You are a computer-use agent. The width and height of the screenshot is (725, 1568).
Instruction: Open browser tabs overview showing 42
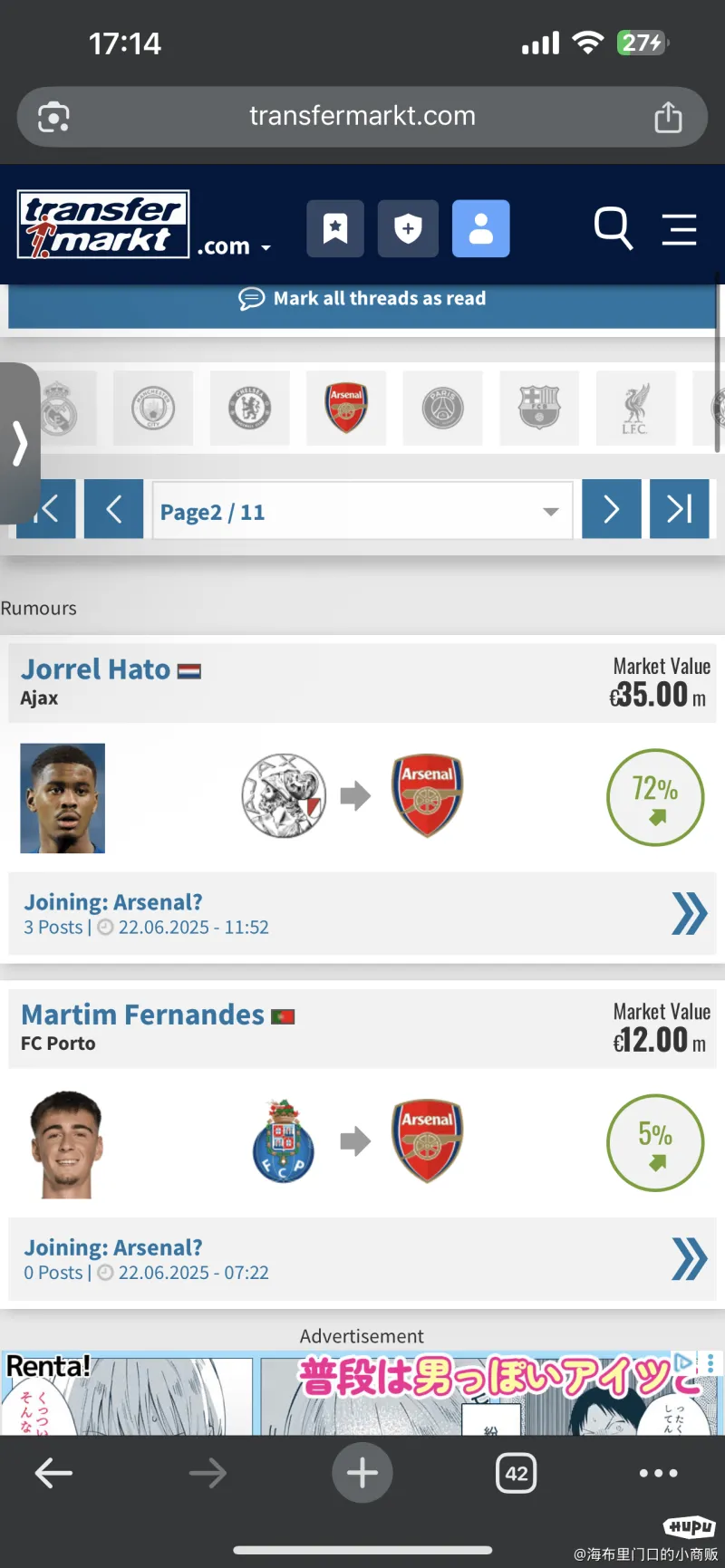[x=516, y=1473]
